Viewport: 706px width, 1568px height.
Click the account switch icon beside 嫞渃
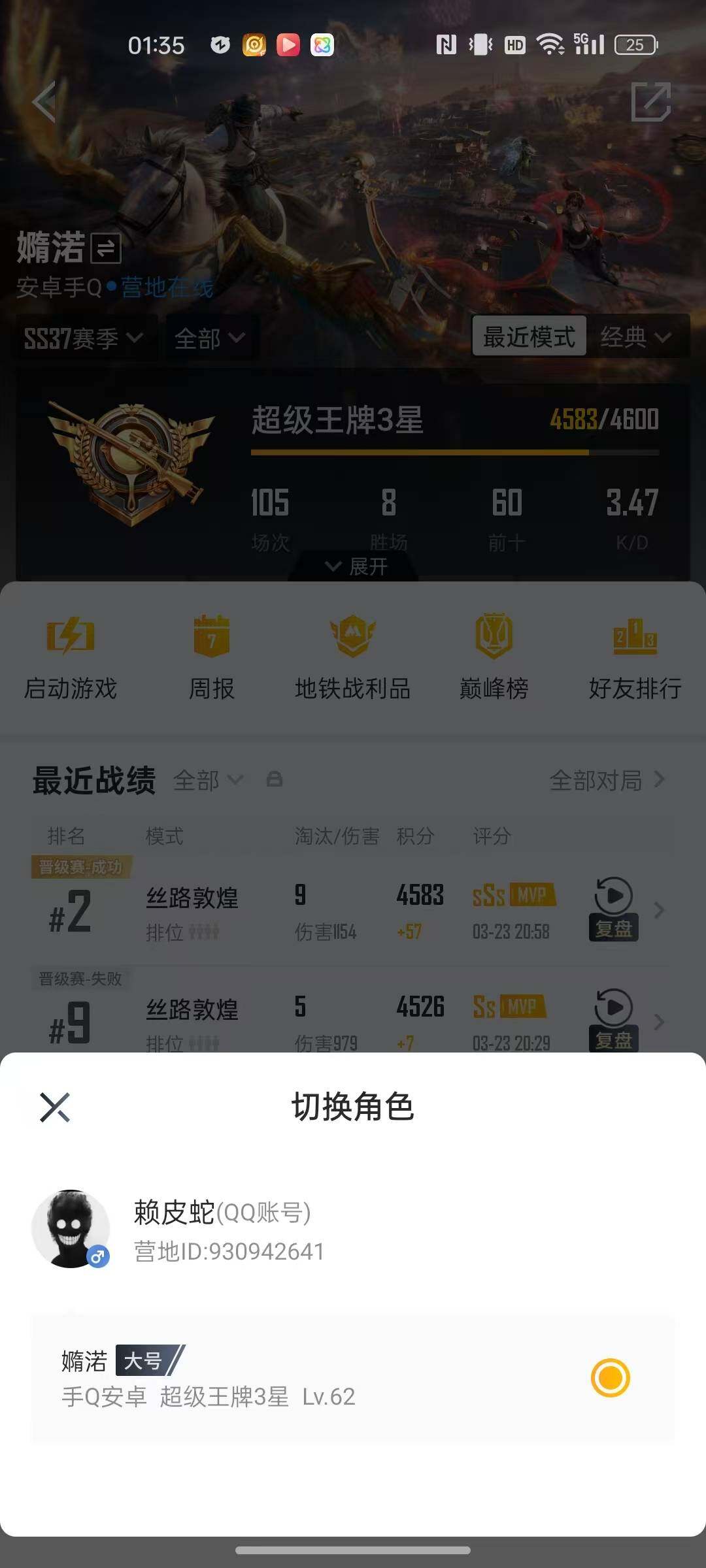105,249
